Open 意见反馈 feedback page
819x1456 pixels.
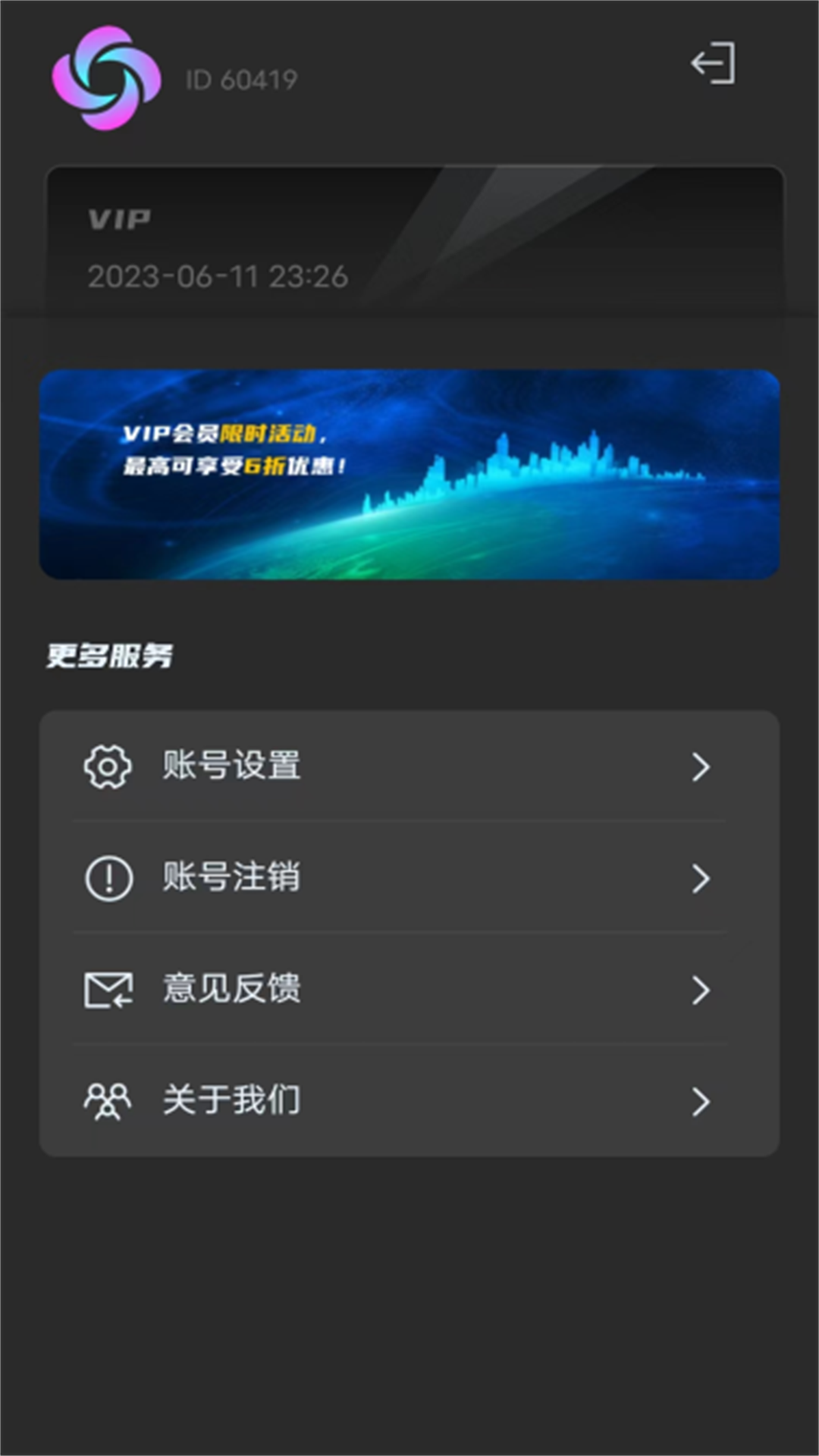[409, 989]
